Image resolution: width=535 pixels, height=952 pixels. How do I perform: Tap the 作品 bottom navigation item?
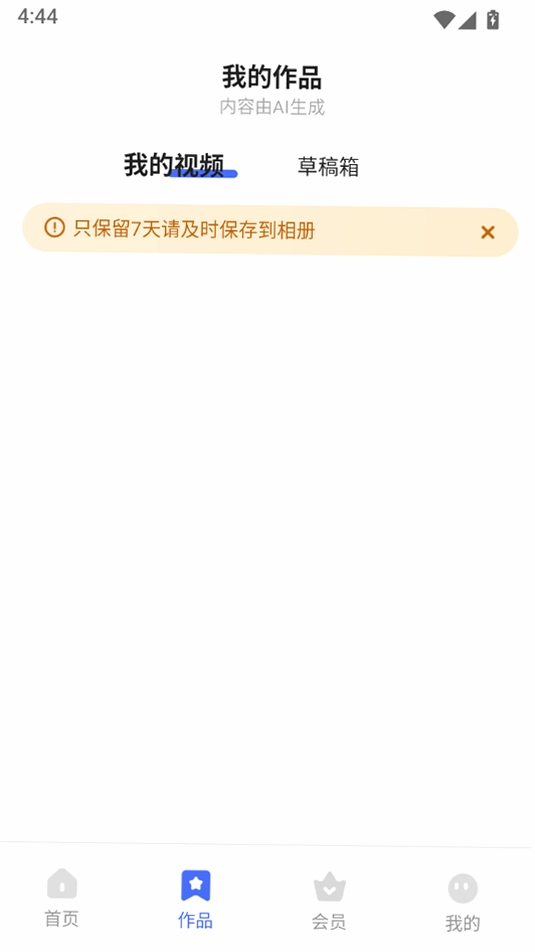196,899
